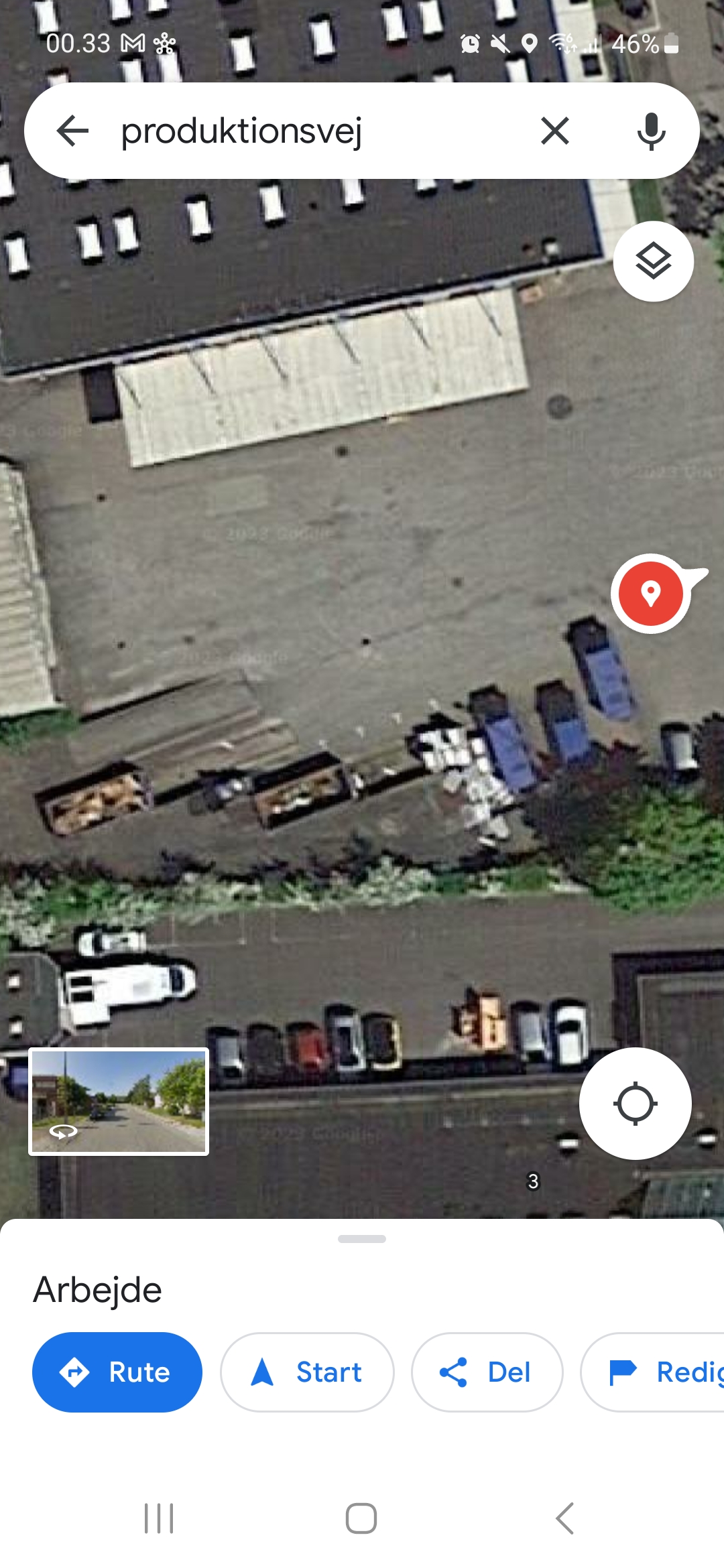The image size is (724, 1568).
Task: Open the map layers selector
Action: [x=654, y=261]
